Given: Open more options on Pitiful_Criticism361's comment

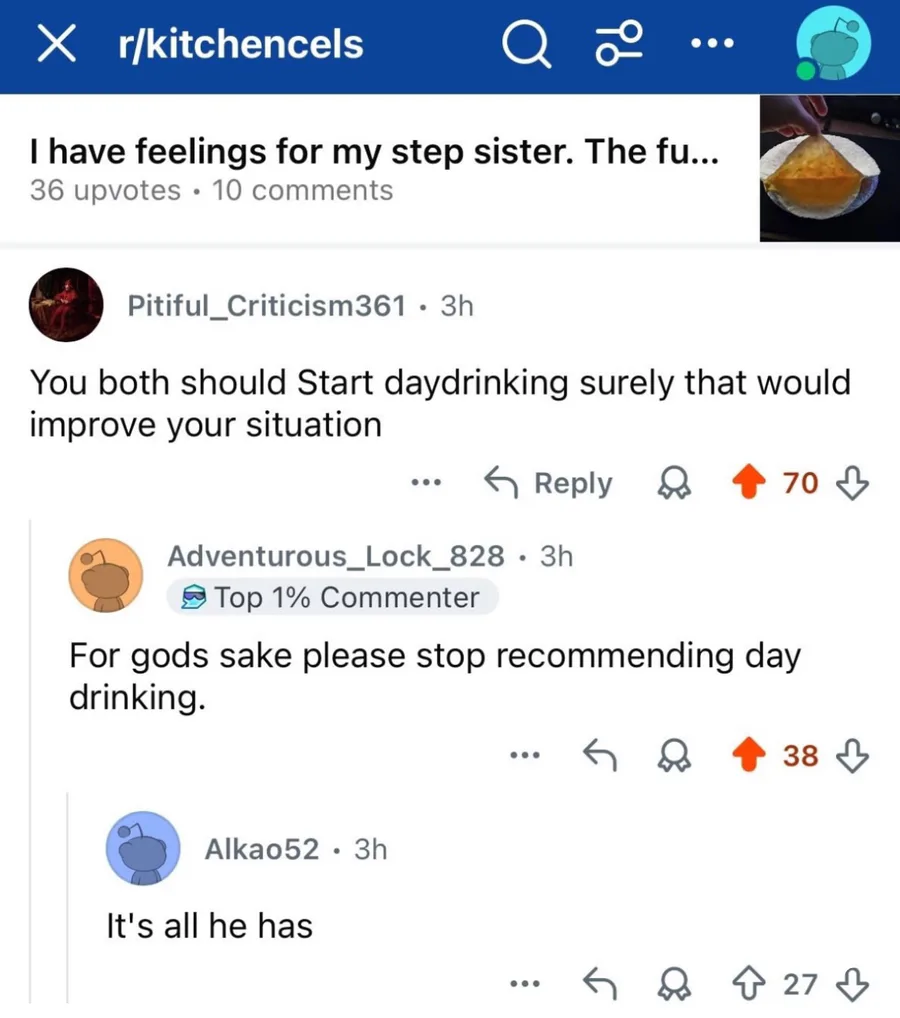Looking at the screenshot, I should [425, 484].
